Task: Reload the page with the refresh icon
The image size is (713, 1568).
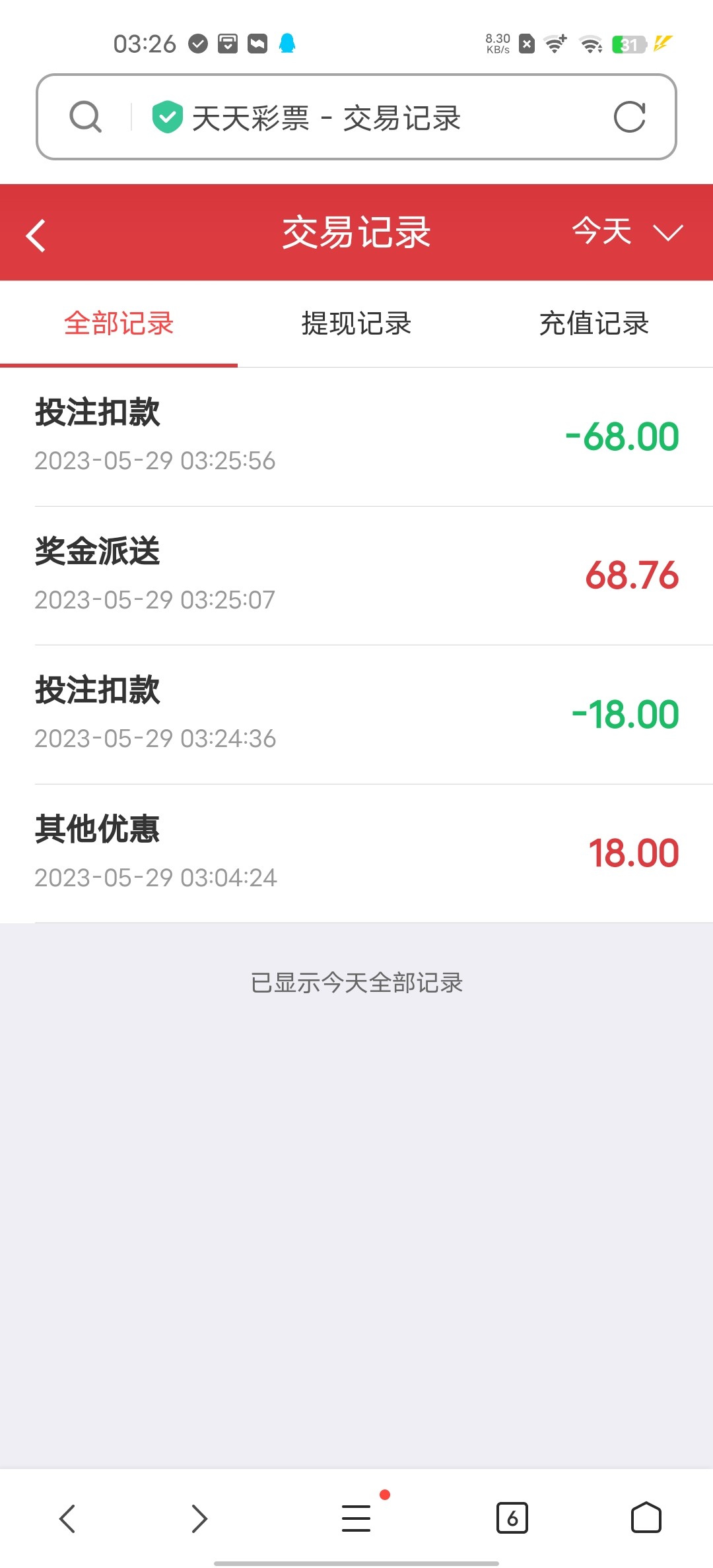Action: pos(629,117)
